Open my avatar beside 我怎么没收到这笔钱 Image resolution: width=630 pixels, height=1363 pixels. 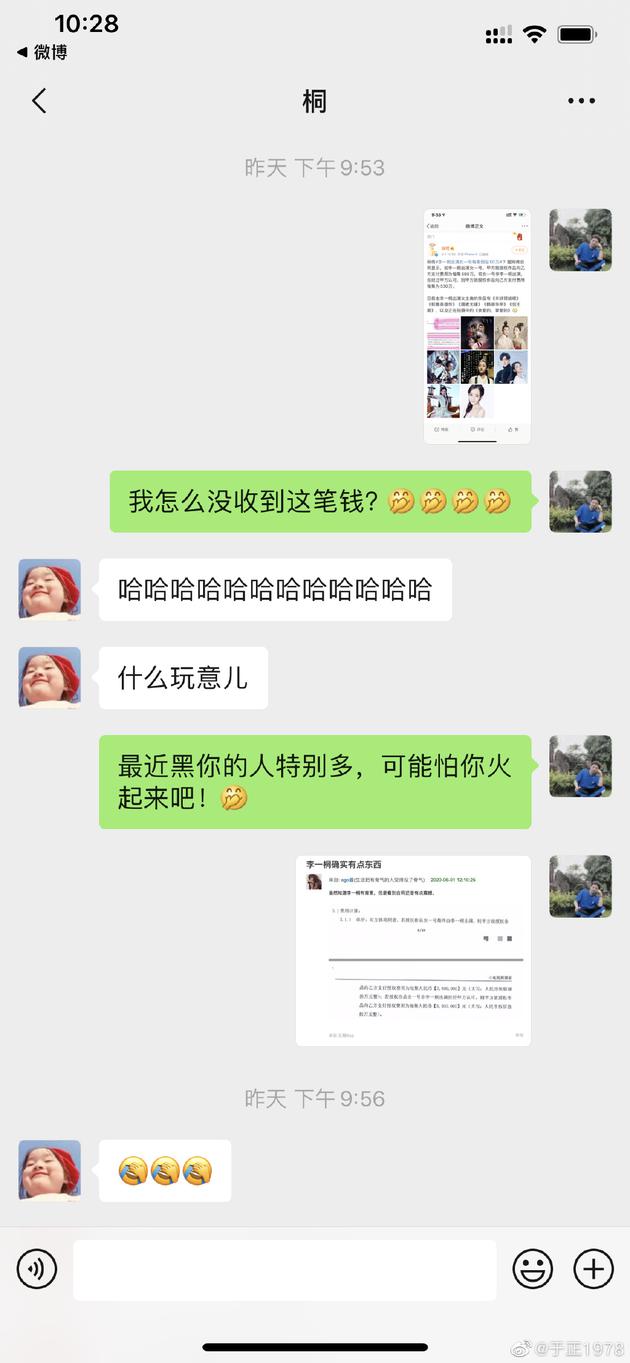[x=580, y=501]
